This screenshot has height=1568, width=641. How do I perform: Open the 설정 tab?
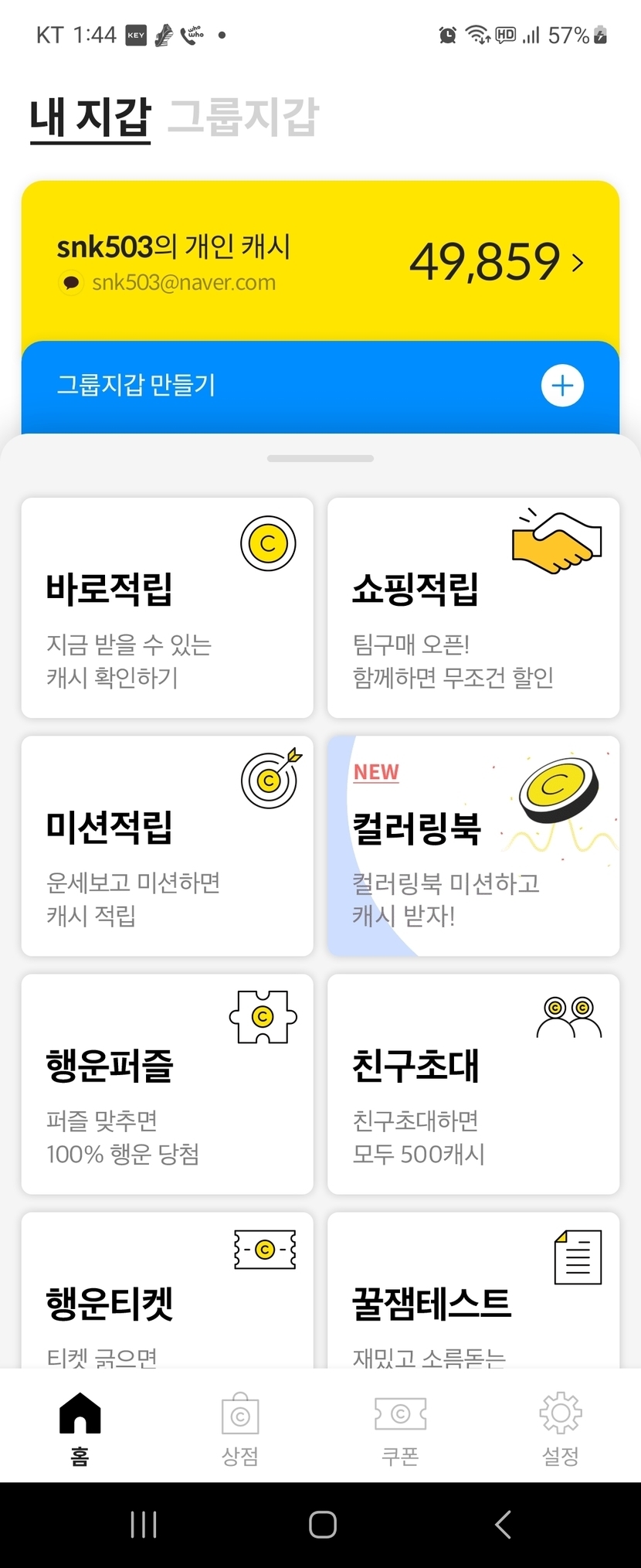pyautogui.click(x=560, y=1428)
